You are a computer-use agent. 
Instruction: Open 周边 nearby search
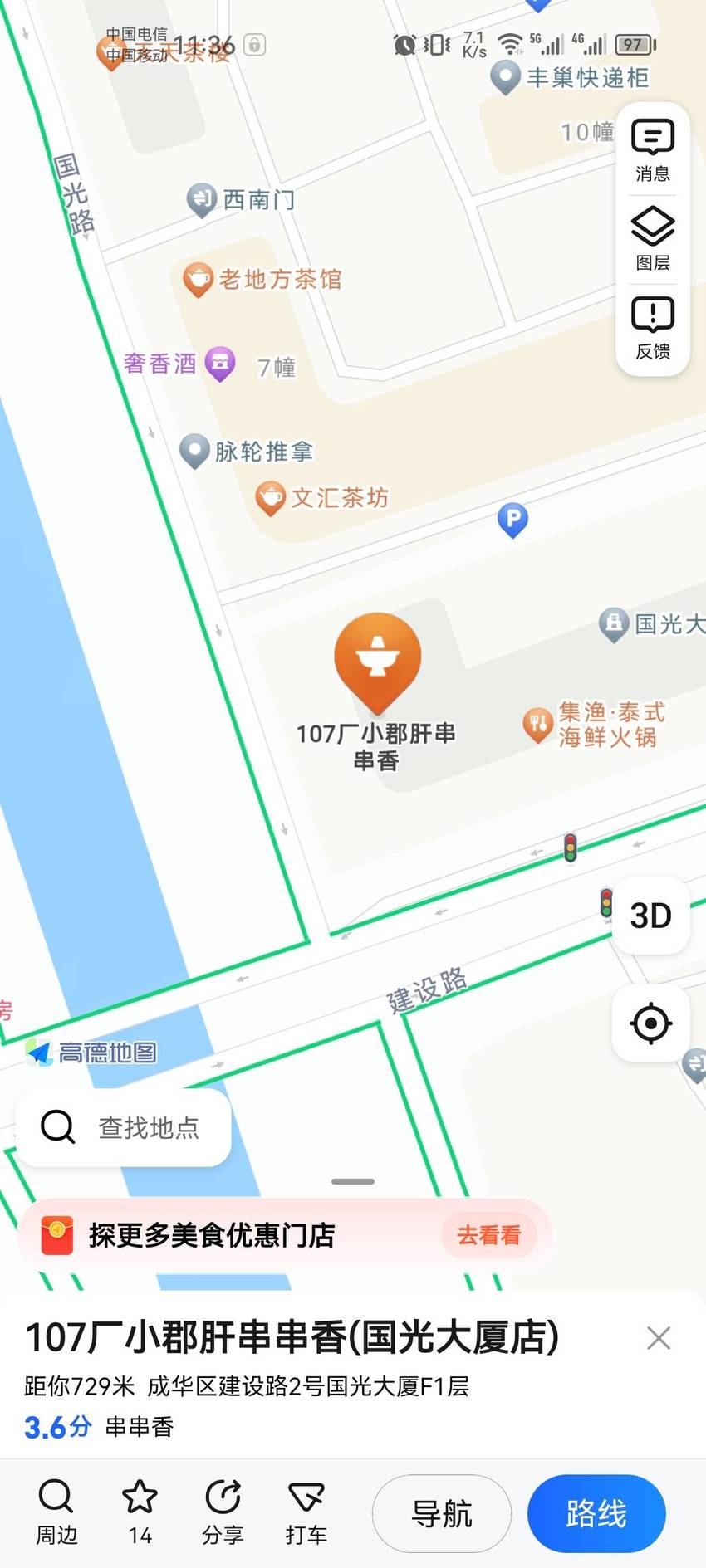click(x=56, y=1512)
